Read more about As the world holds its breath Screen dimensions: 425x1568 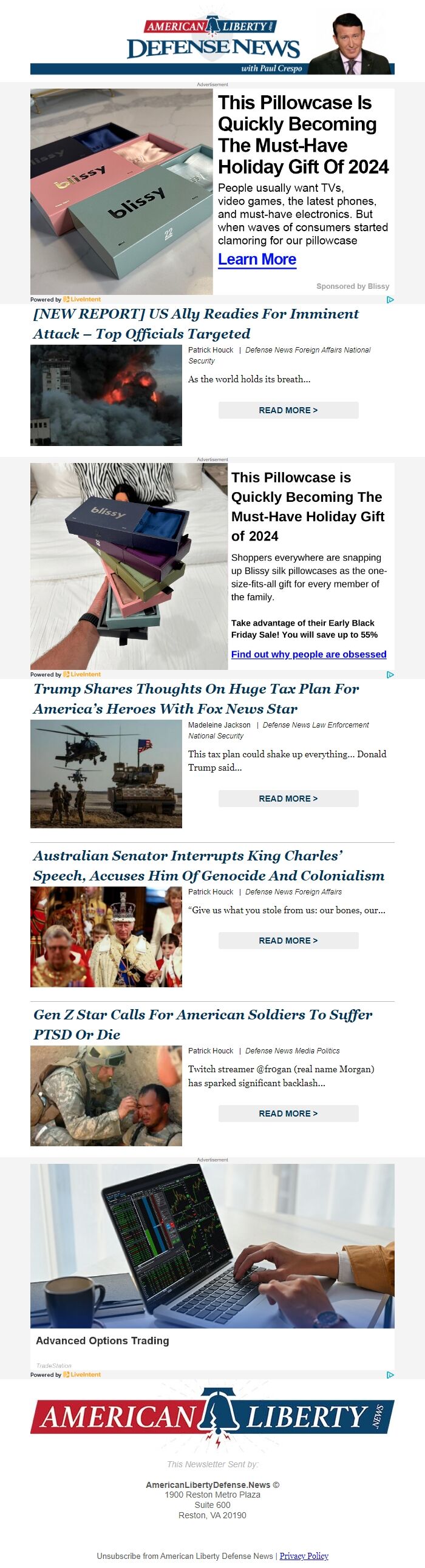click(288, 410)
